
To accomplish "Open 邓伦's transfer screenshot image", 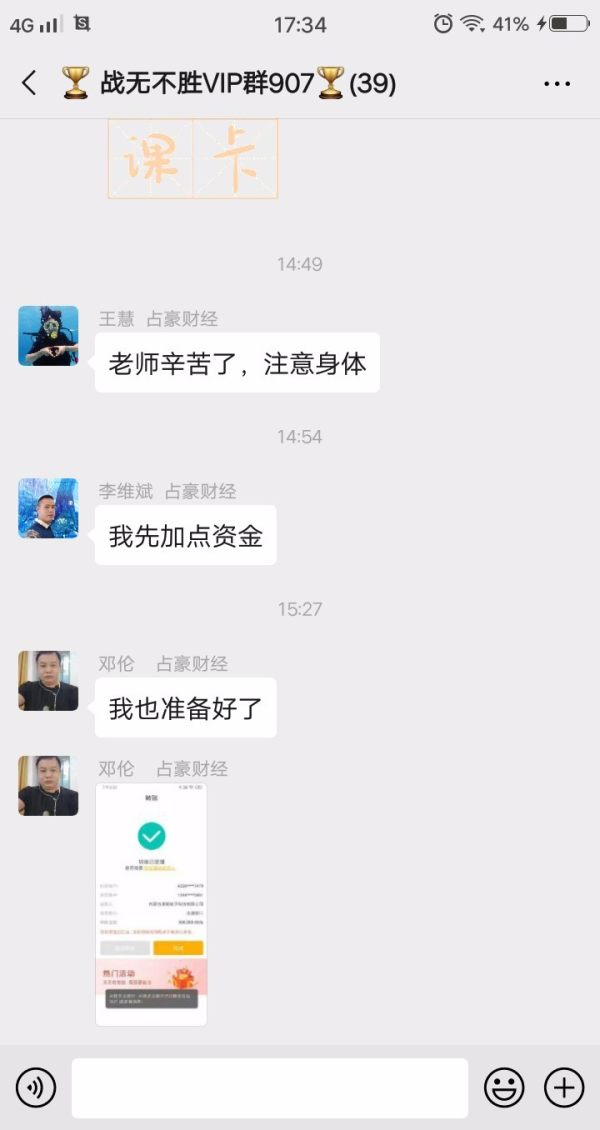I will pyautogui.click(x=151, y=904).
